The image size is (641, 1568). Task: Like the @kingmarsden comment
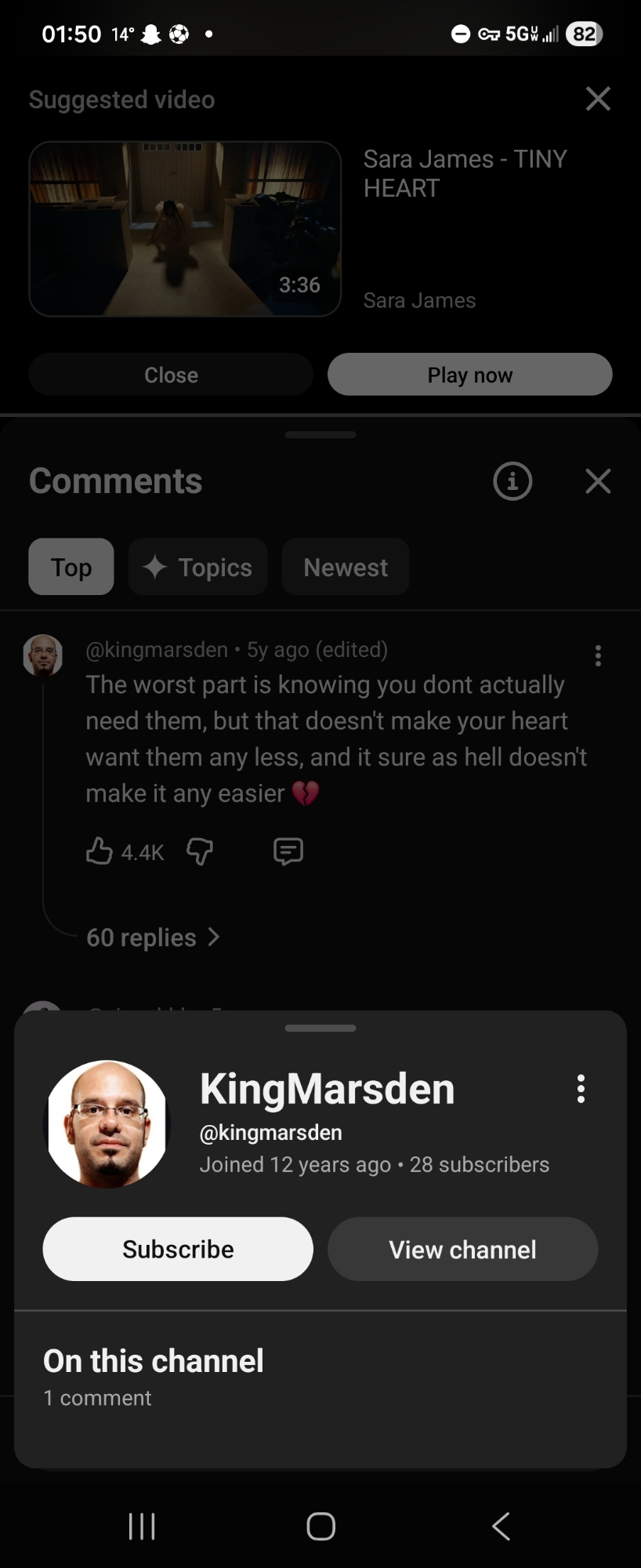point(100,851)
